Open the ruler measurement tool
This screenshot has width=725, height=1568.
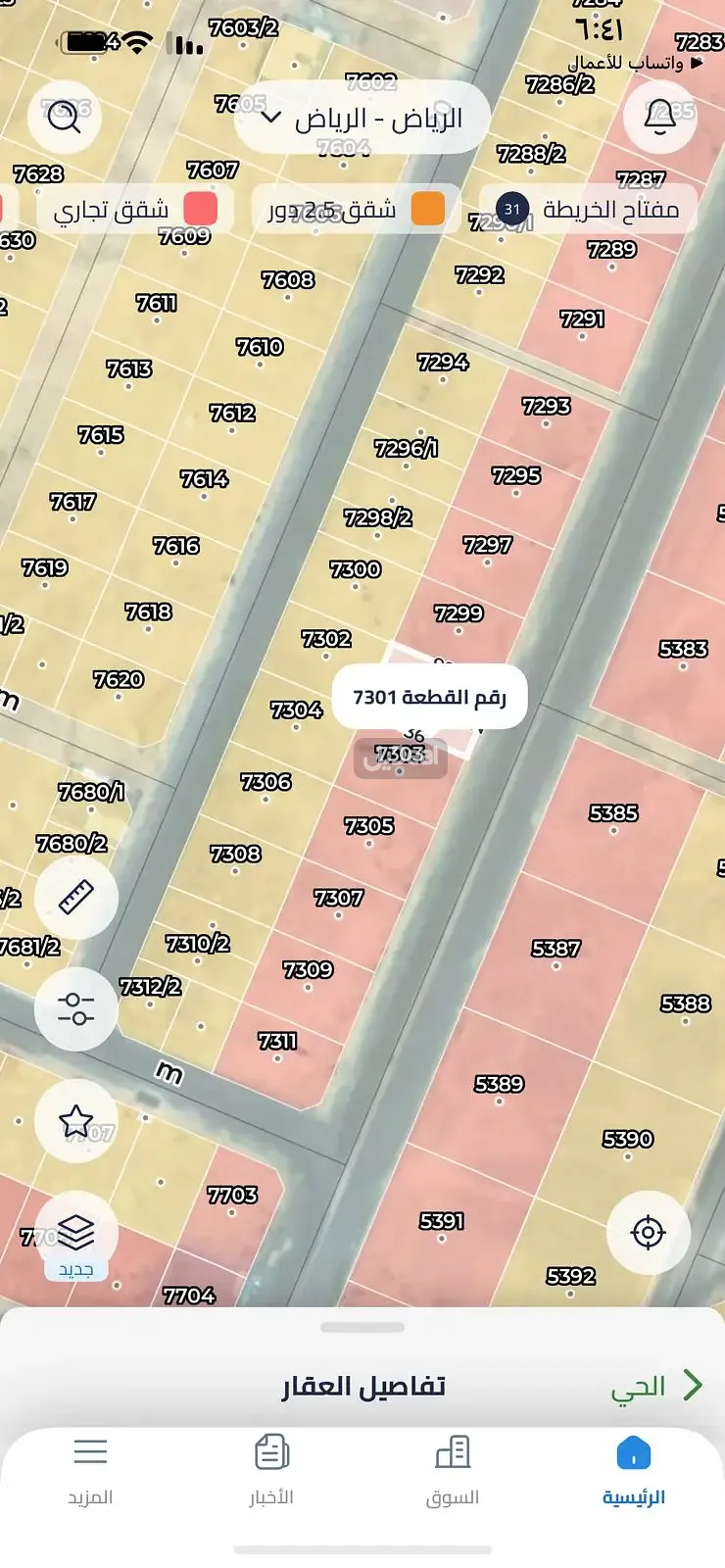point(75,897)
